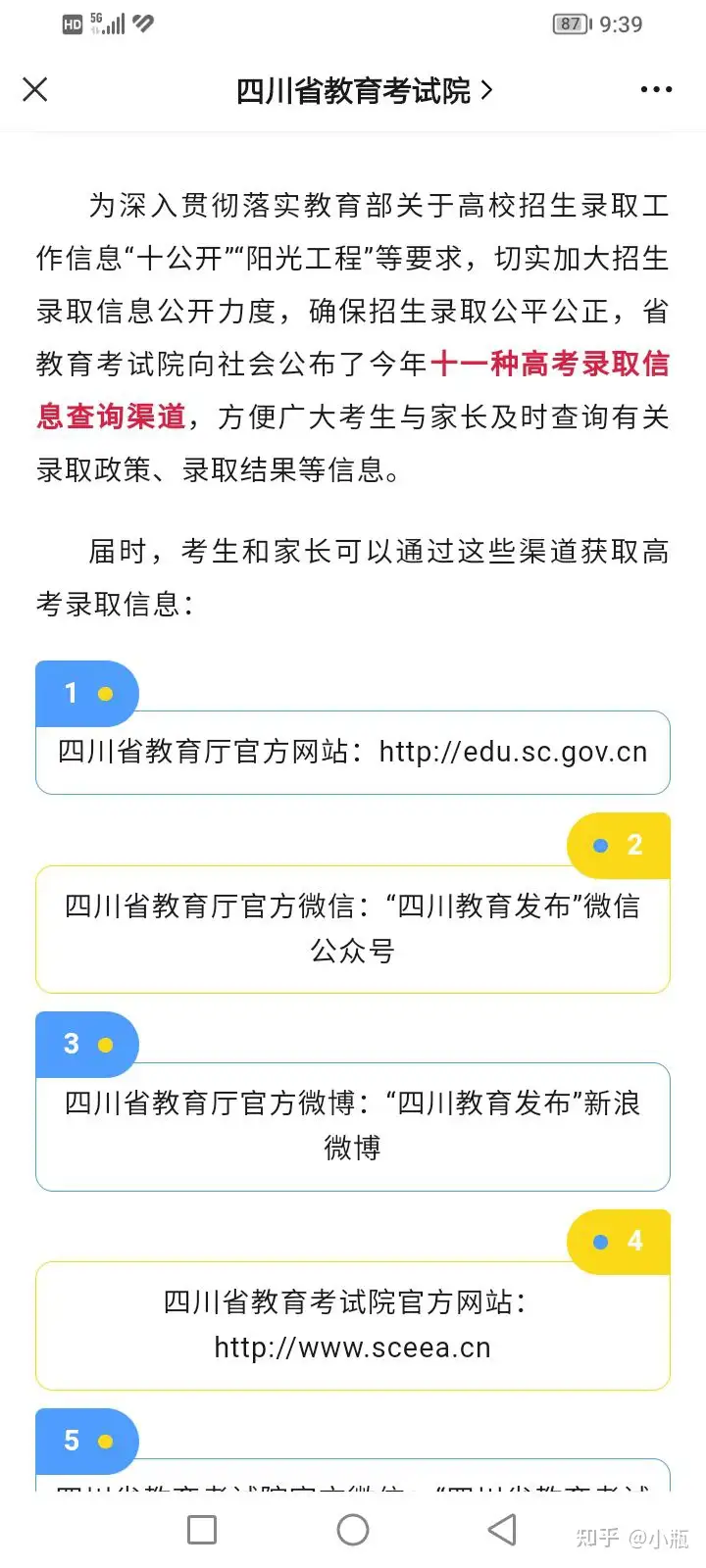Tap the system back button
Screen dimensions: 706x1568
pyautogui.click(x=502, y=1530)
